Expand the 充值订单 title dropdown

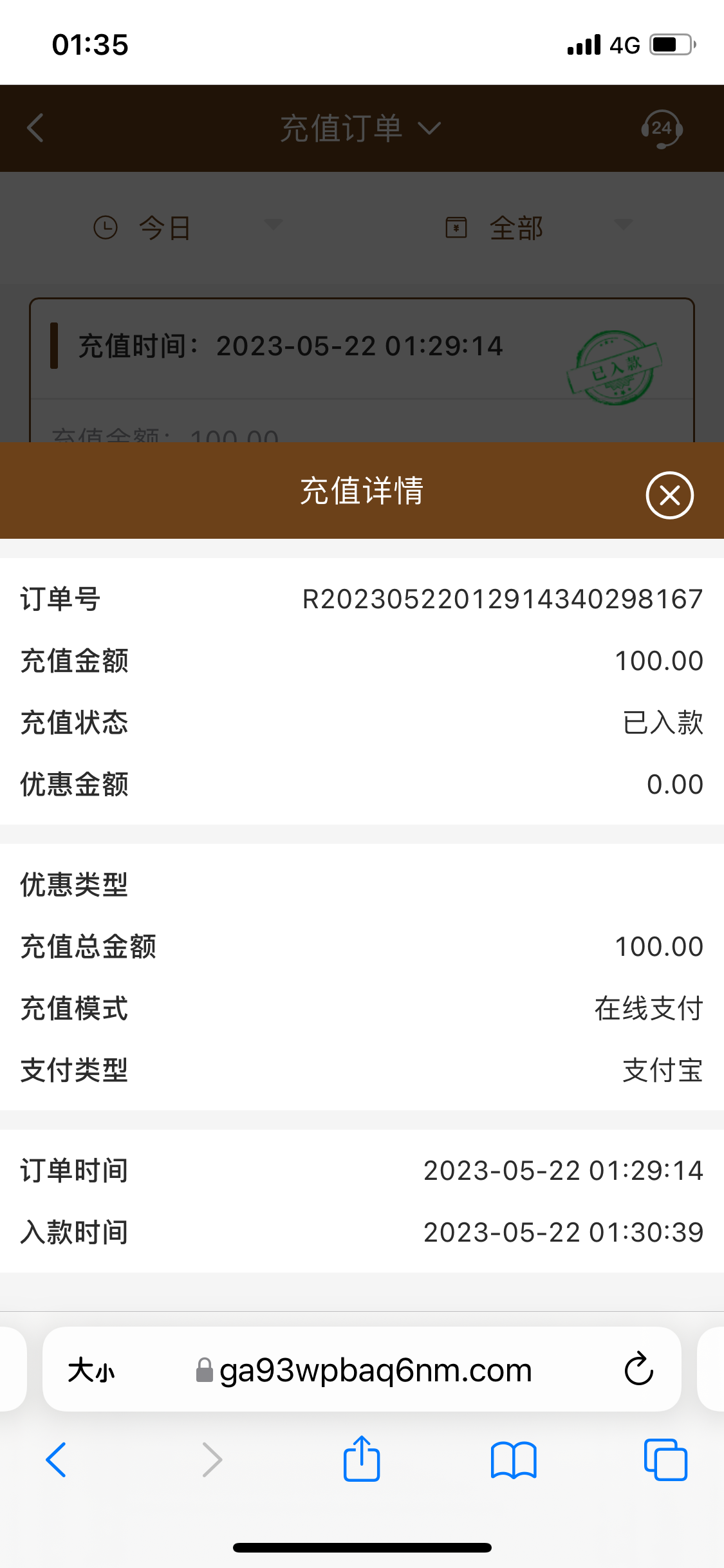coord(360,128)
